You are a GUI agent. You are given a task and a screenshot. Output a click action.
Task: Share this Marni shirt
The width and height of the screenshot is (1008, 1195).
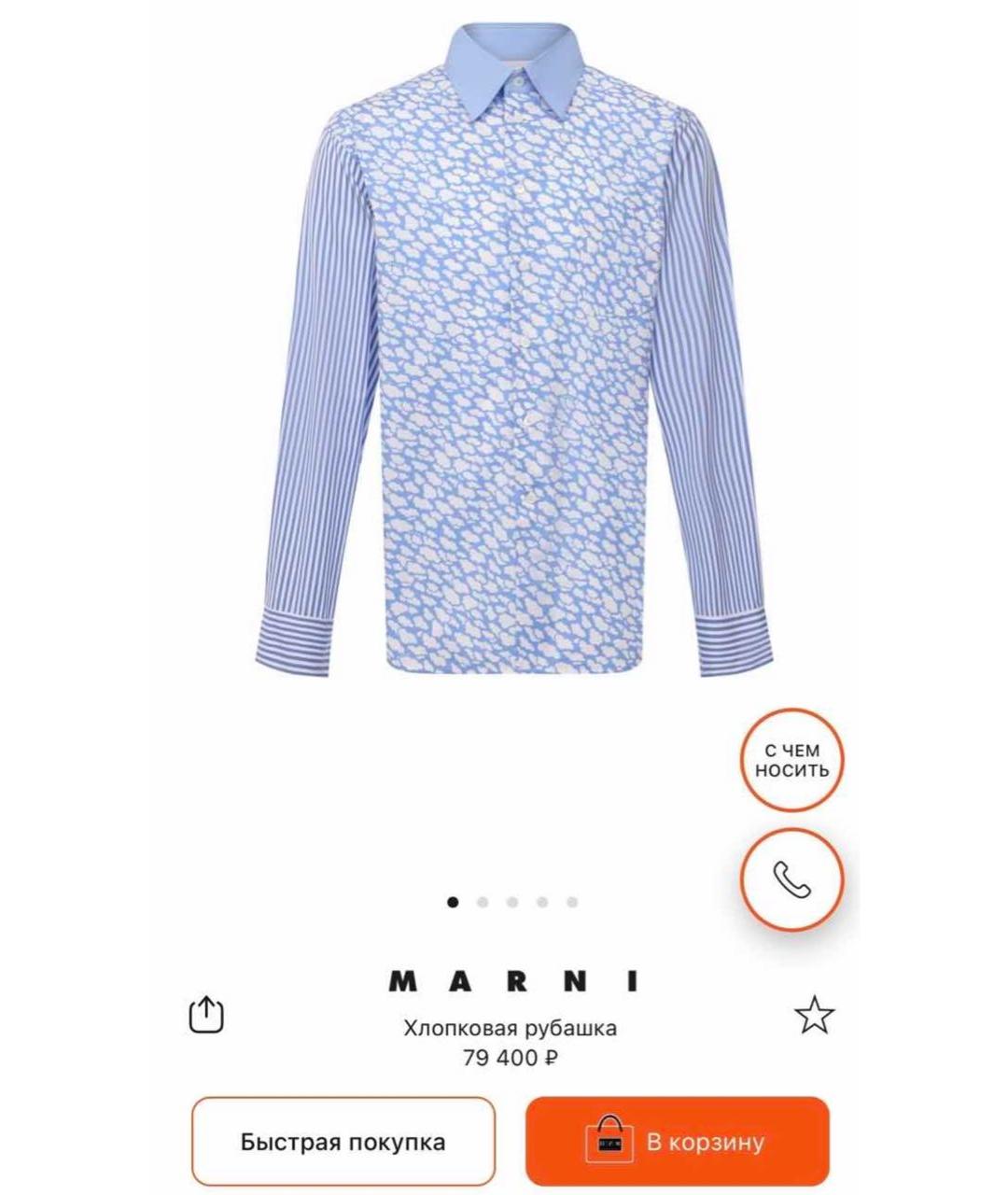pos(206,1015)
